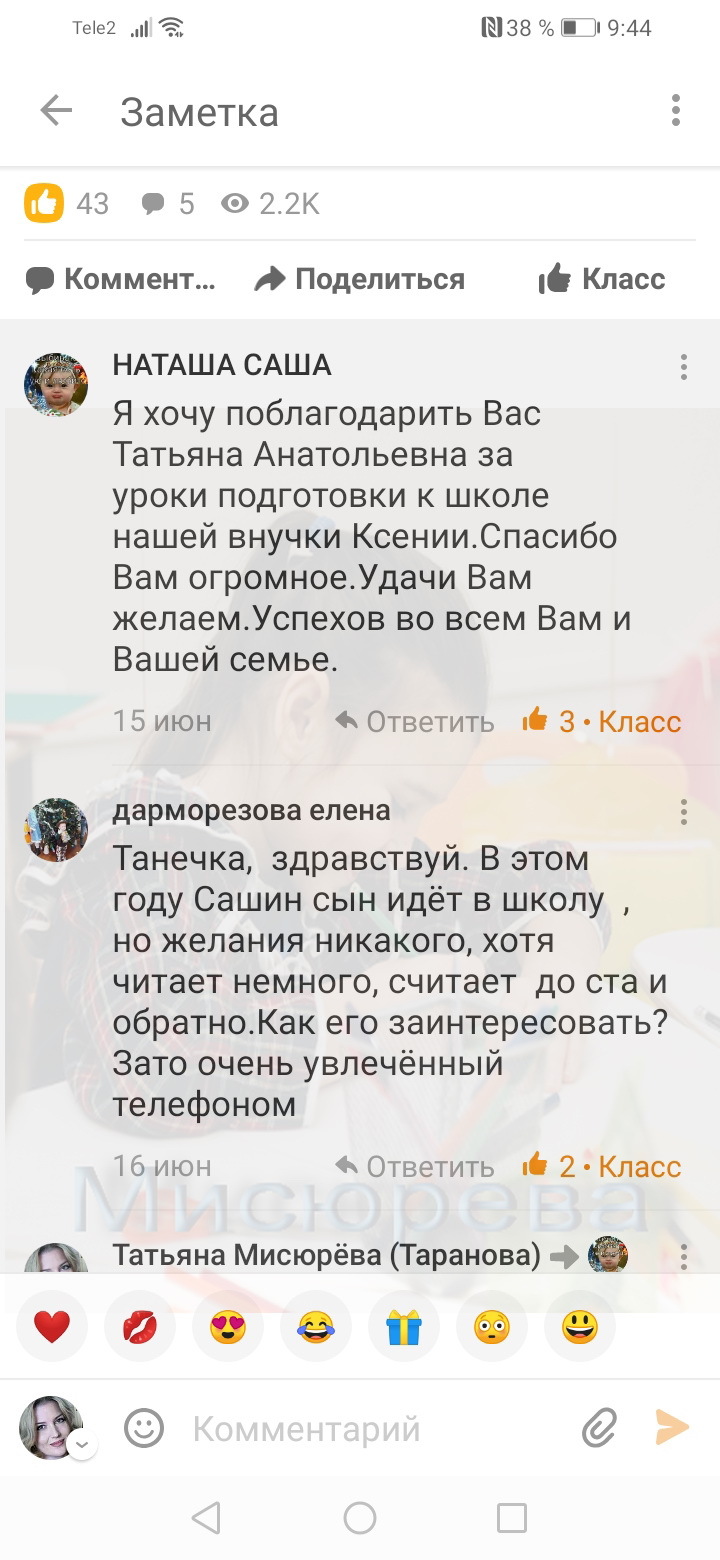Viewport: 720px width, 1560px height.
Task: Send the gift box emoji
Action: pyautogui.click(x=404, y=1327)
